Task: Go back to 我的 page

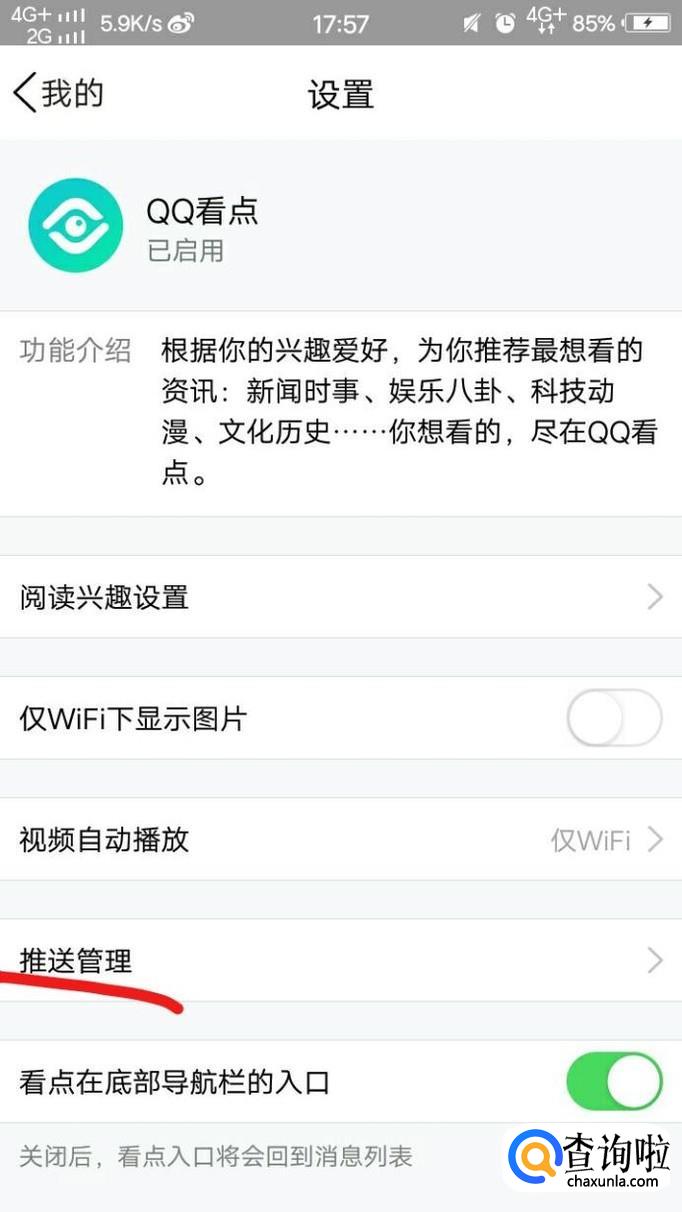Action: coord(58,94)
